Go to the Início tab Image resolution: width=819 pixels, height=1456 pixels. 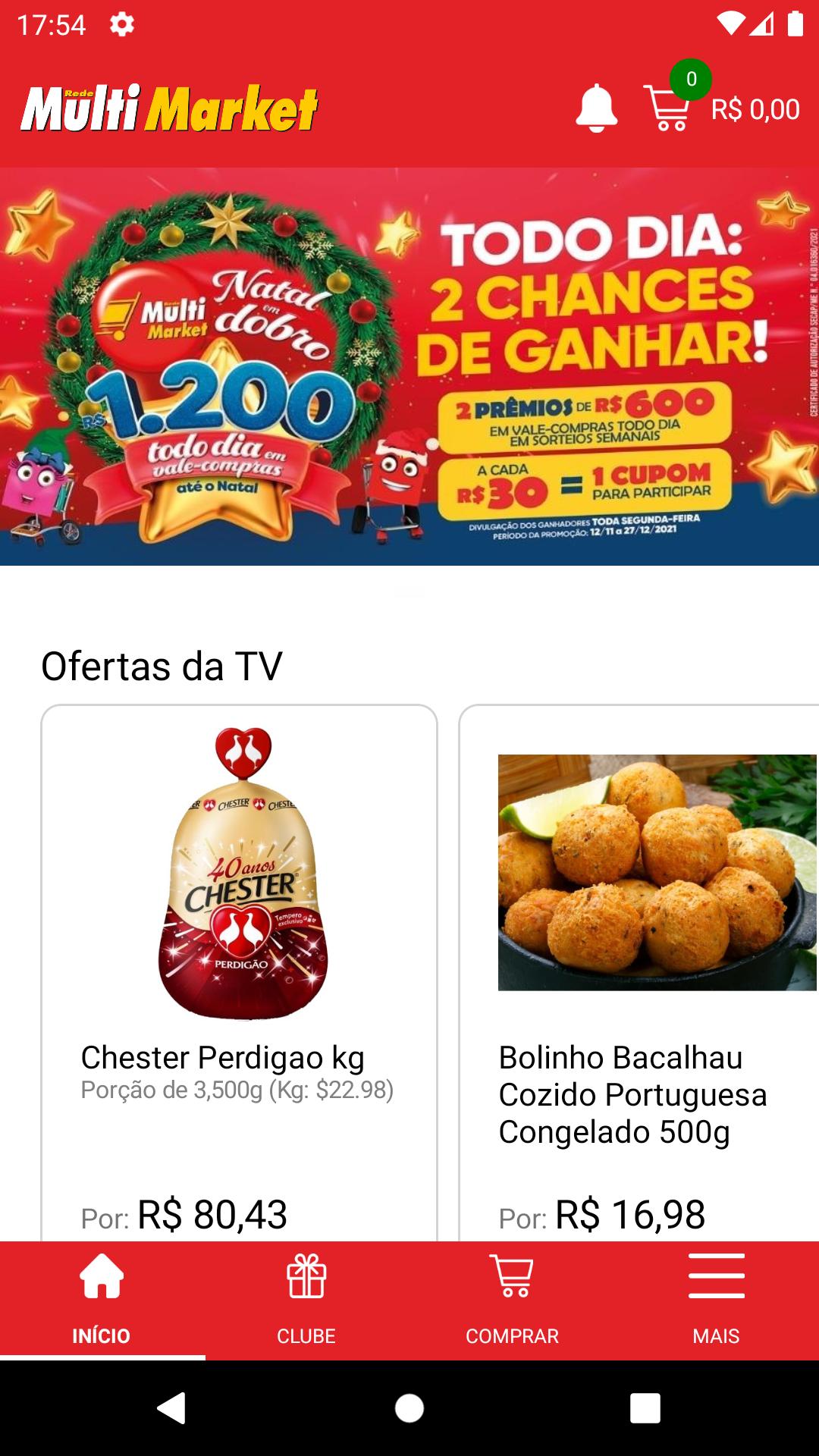(102, 1300)
